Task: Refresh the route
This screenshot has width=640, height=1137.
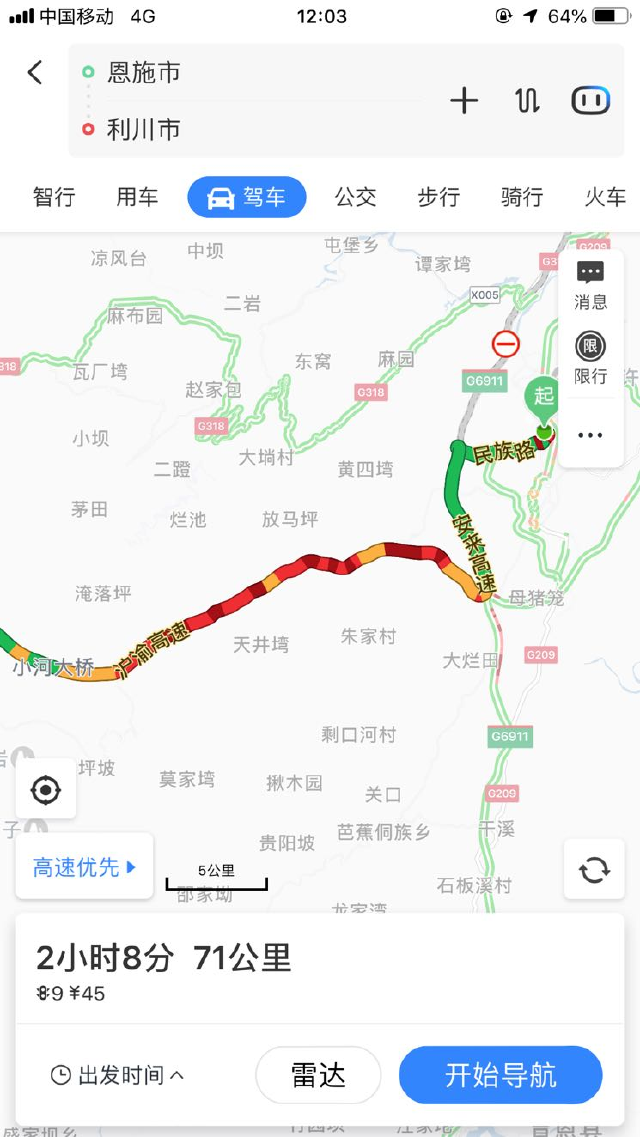Action: [594, 869]
